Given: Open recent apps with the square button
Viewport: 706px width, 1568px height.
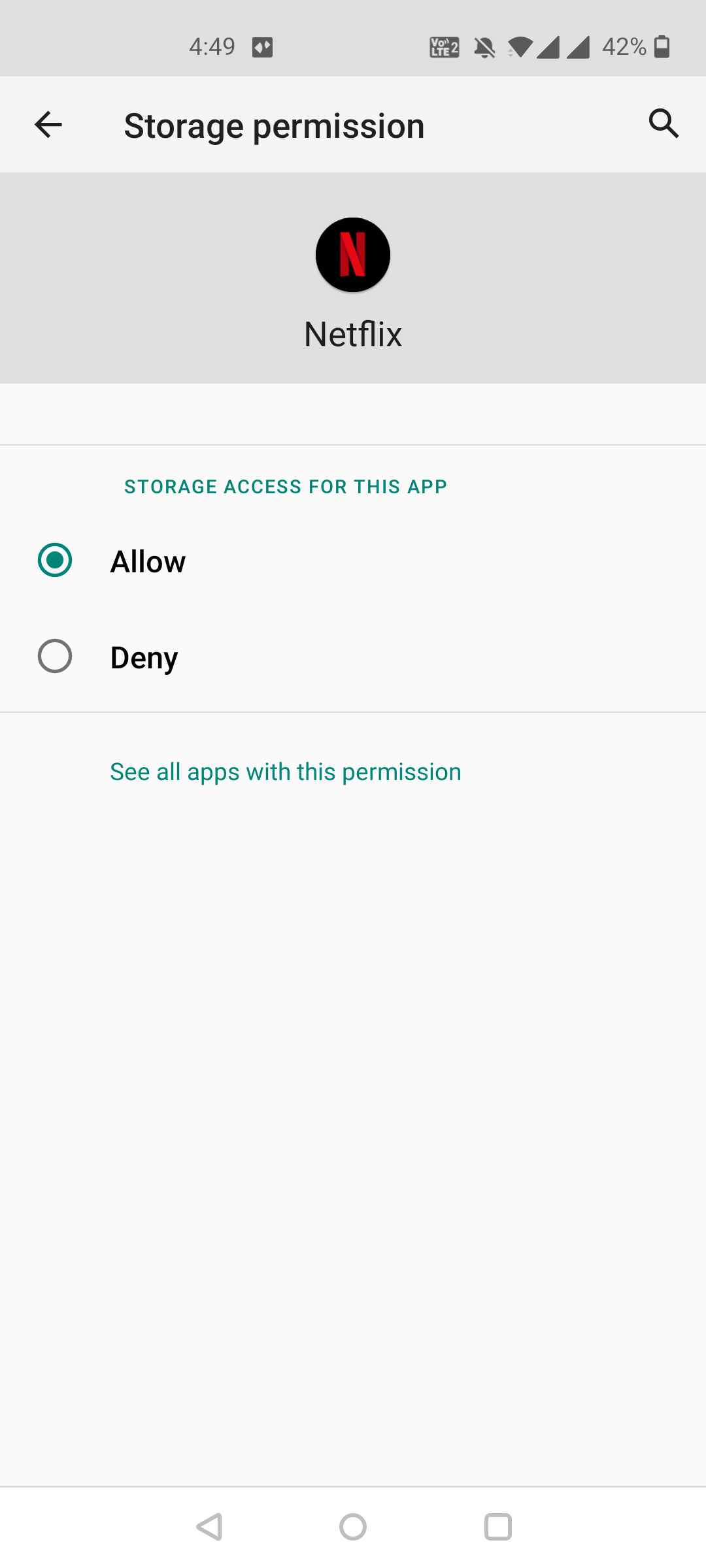Looking at the screenshot, I should 499,1527.
